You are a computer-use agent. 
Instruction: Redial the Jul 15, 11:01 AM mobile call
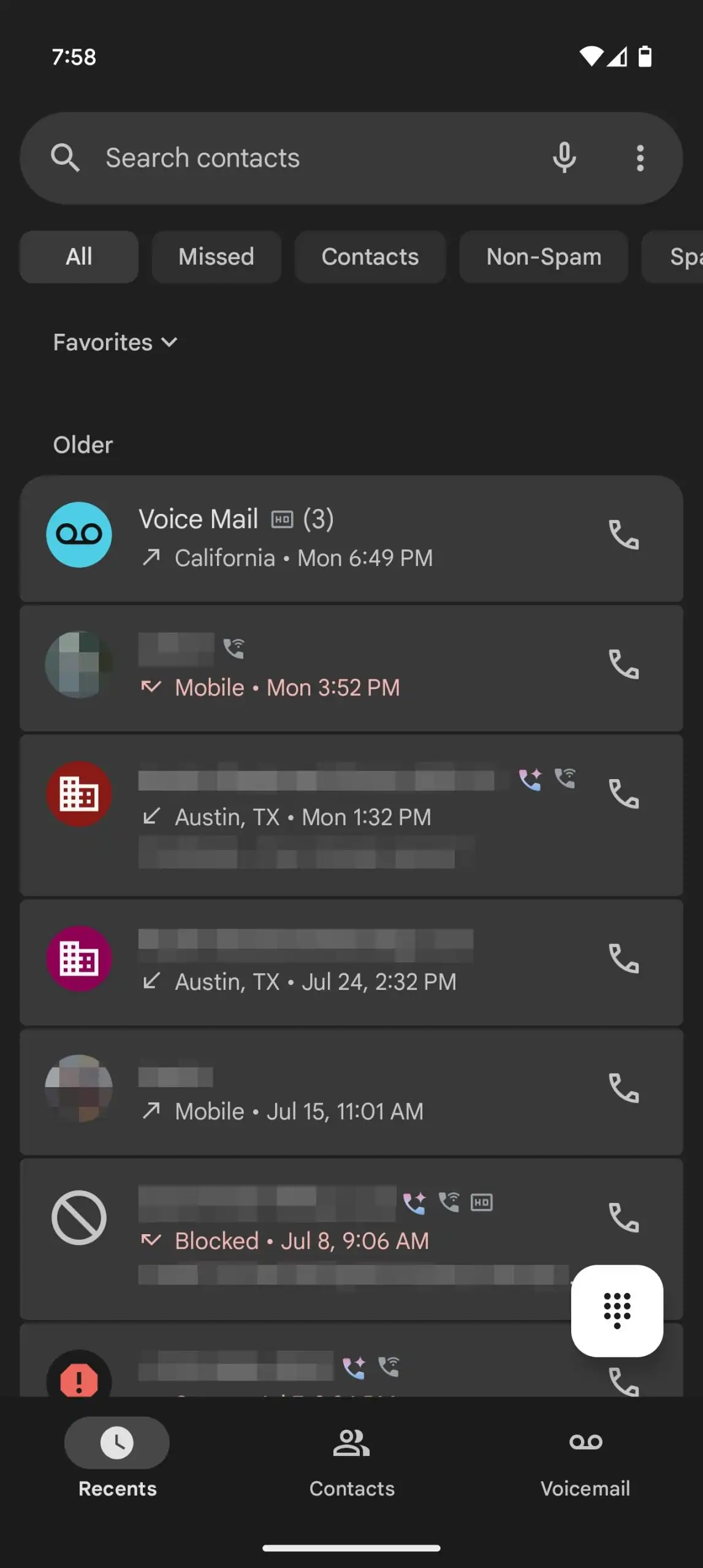pos(623,1088)
